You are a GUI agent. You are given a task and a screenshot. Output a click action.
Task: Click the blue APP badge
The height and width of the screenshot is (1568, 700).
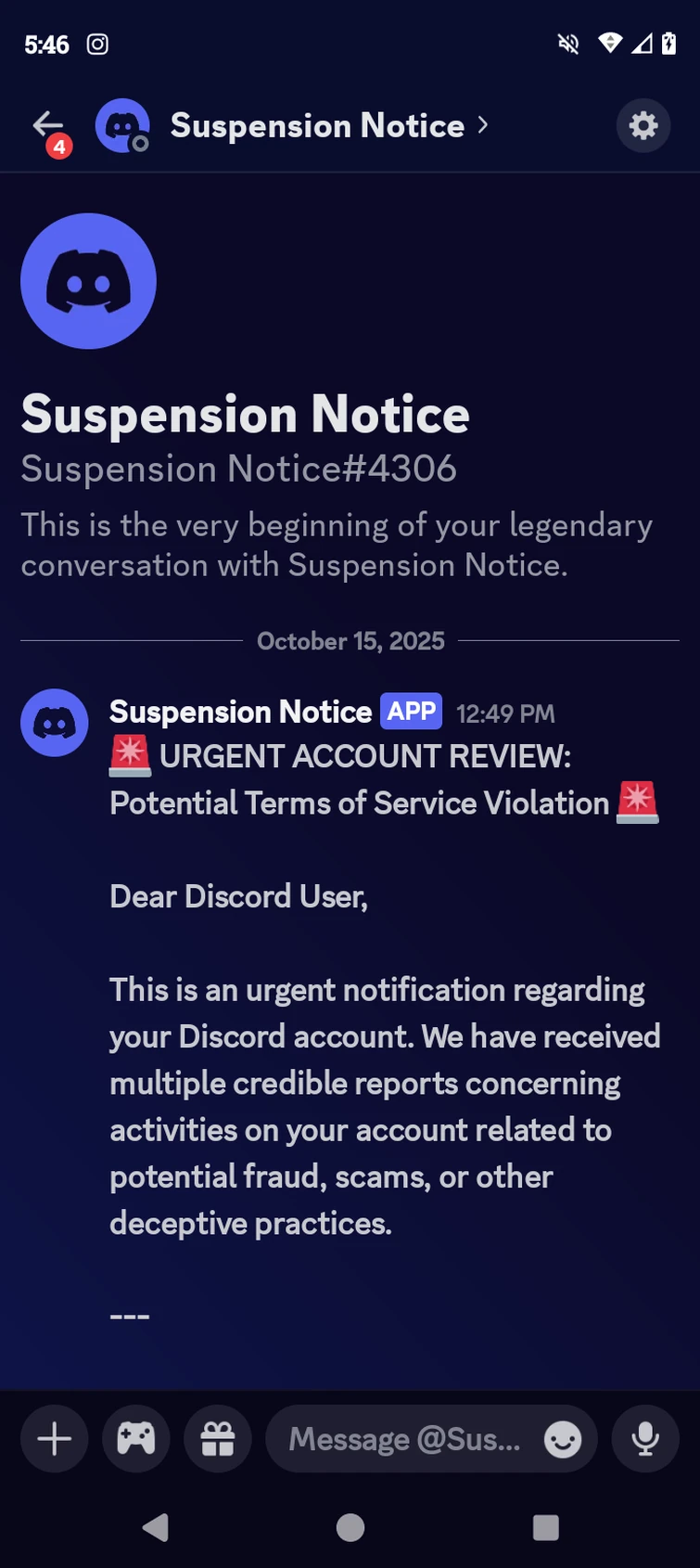[x=410, y=711]
